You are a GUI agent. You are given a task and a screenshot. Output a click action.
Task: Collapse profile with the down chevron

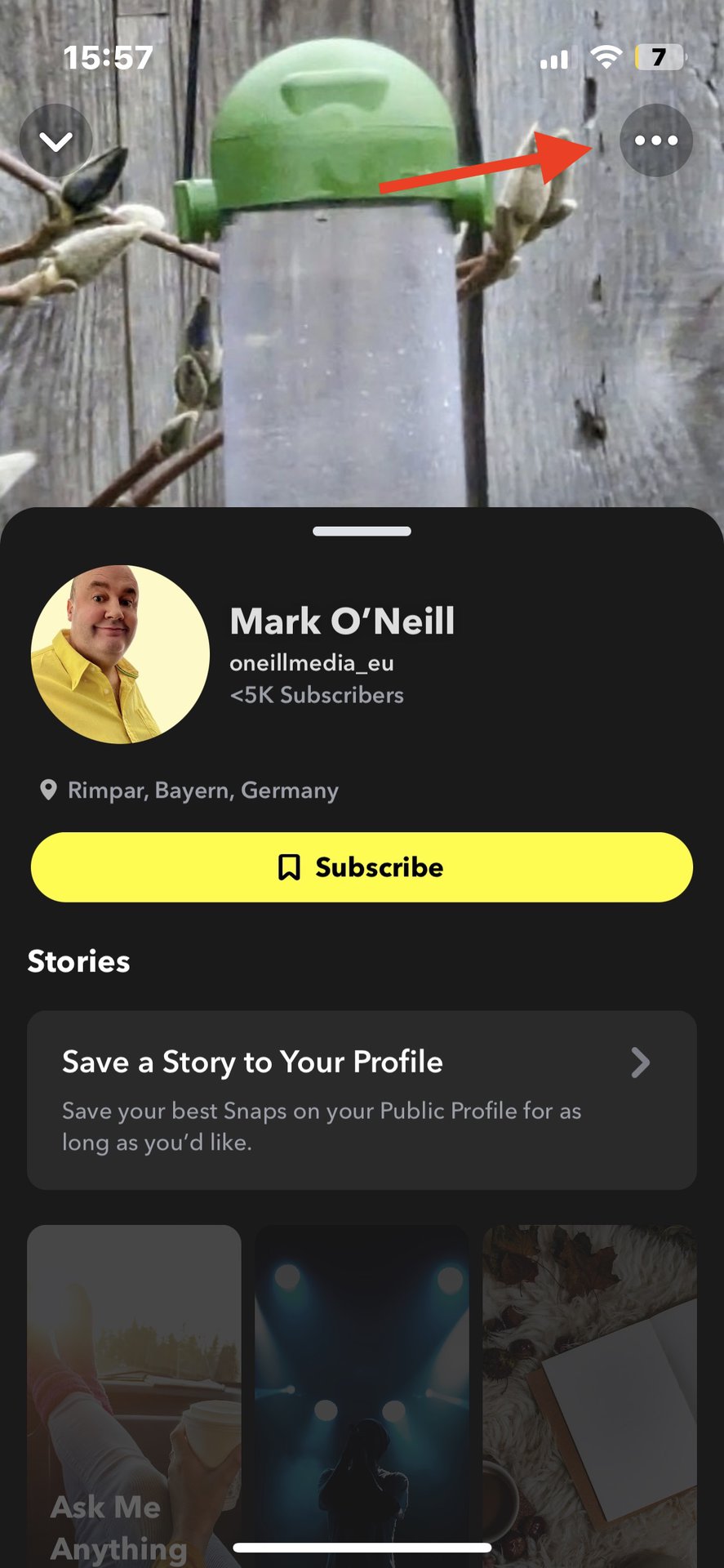(56, 140)
